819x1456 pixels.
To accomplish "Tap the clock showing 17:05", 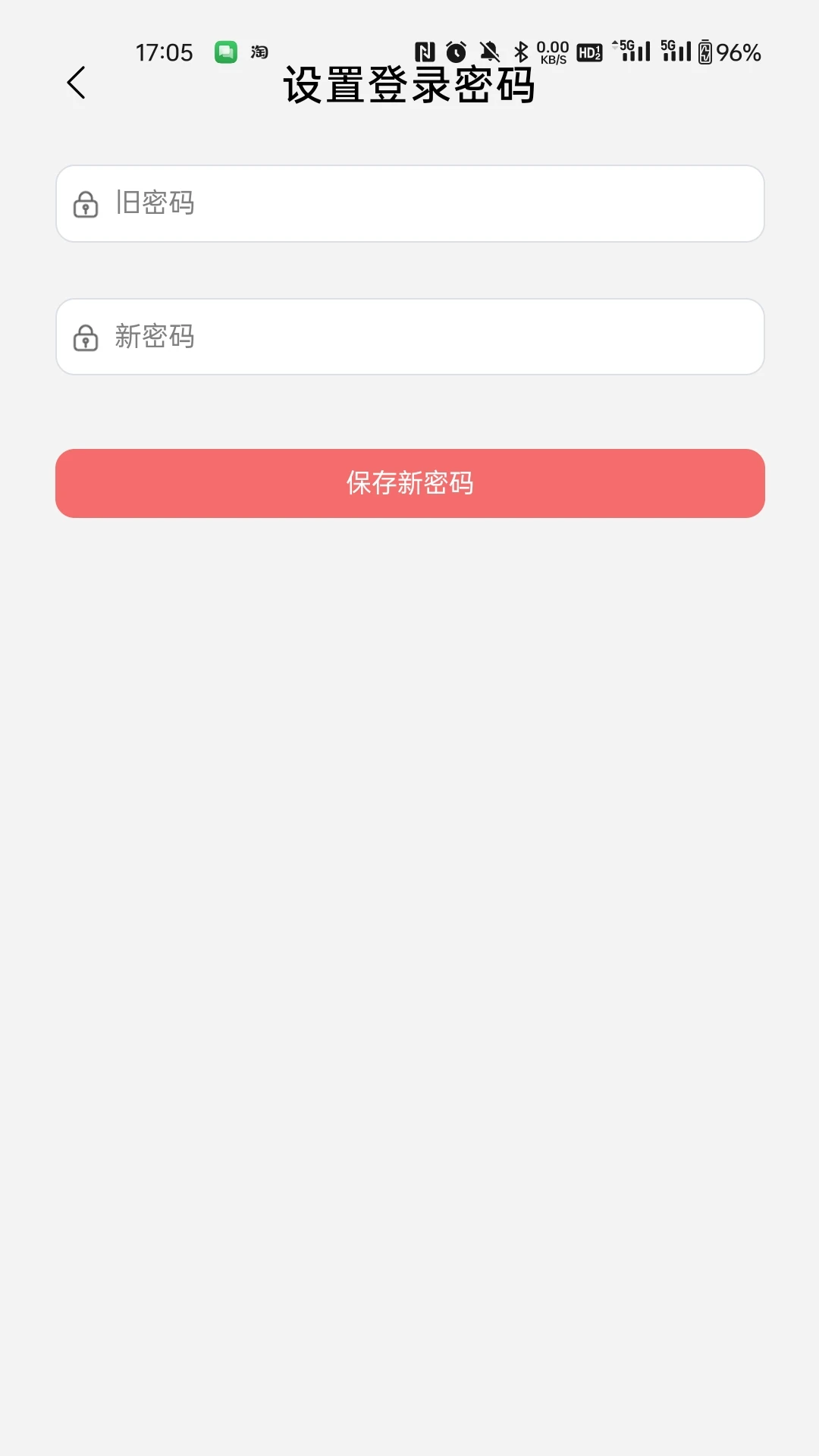I will 164,51.
